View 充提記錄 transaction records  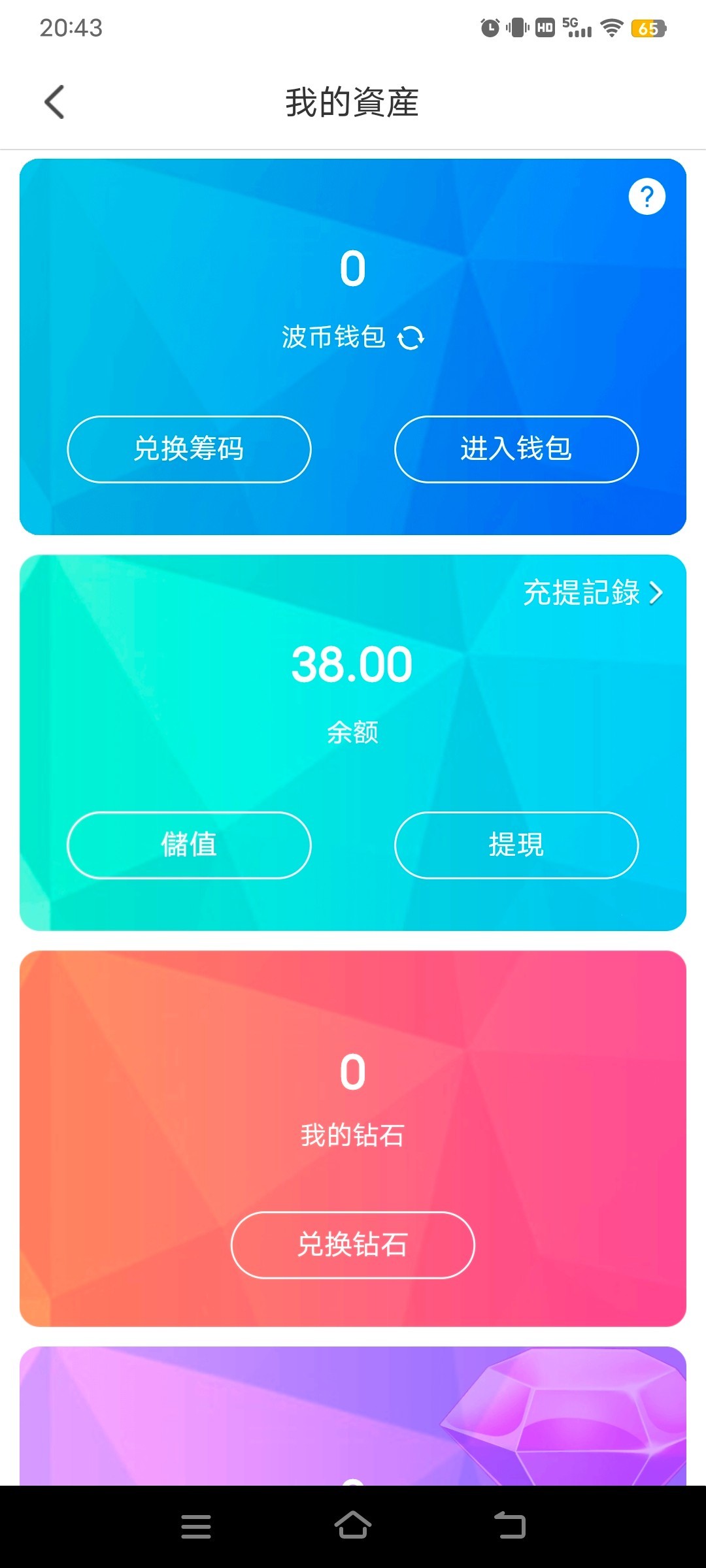pos(592,593)
